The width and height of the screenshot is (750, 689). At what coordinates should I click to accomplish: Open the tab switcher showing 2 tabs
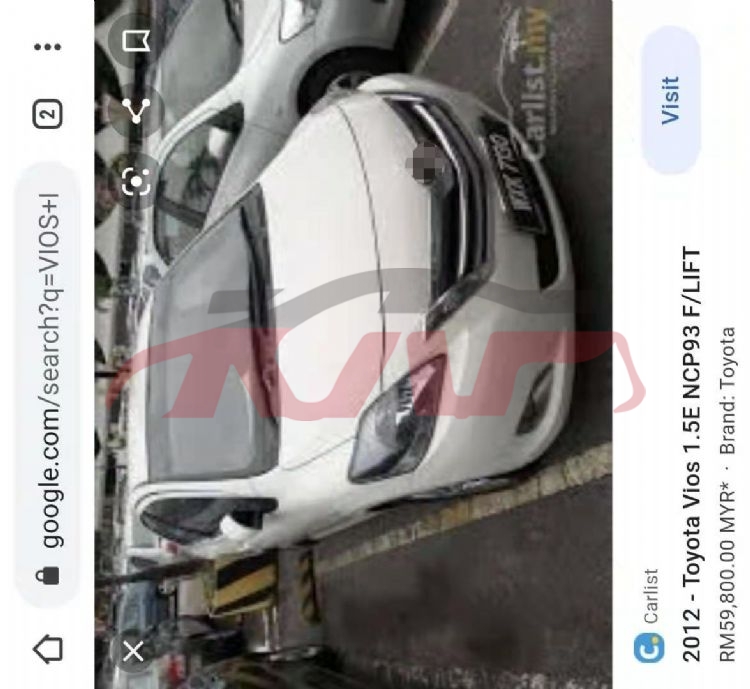pyautogui.click(x=47, y=113)
